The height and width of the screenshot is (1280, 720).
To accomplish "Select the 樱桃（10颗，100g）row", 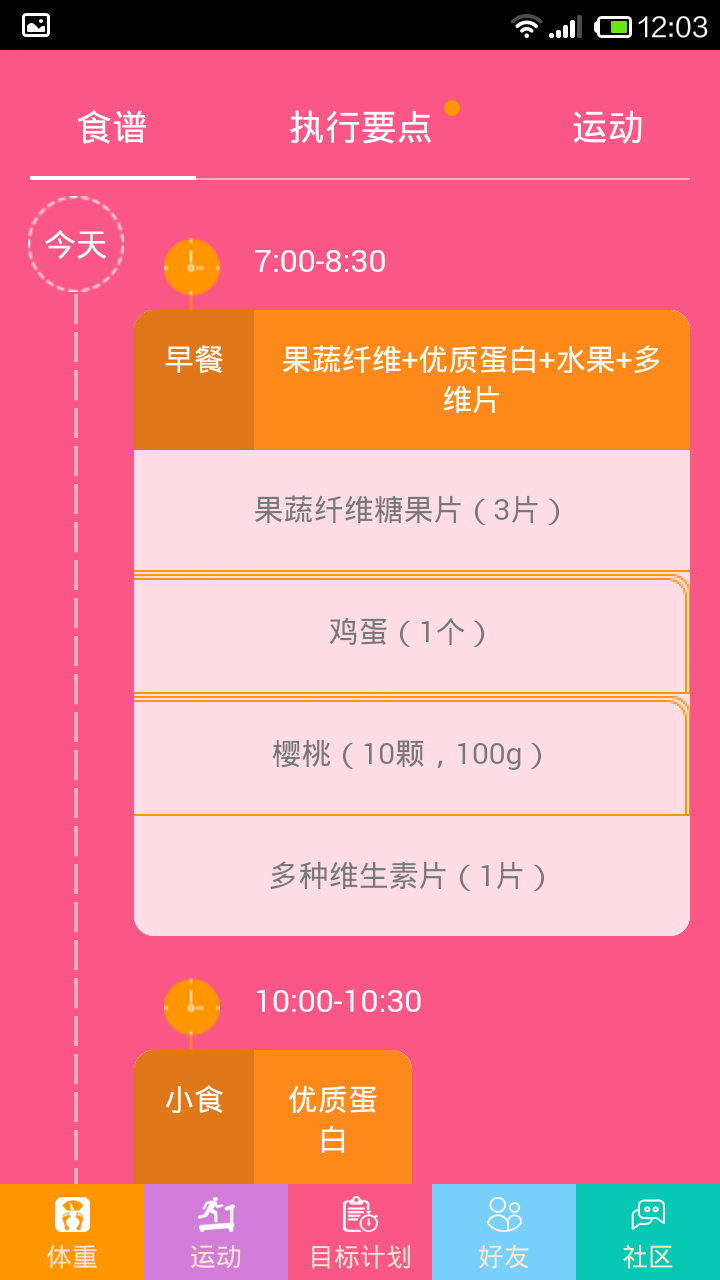I will 410,754.
